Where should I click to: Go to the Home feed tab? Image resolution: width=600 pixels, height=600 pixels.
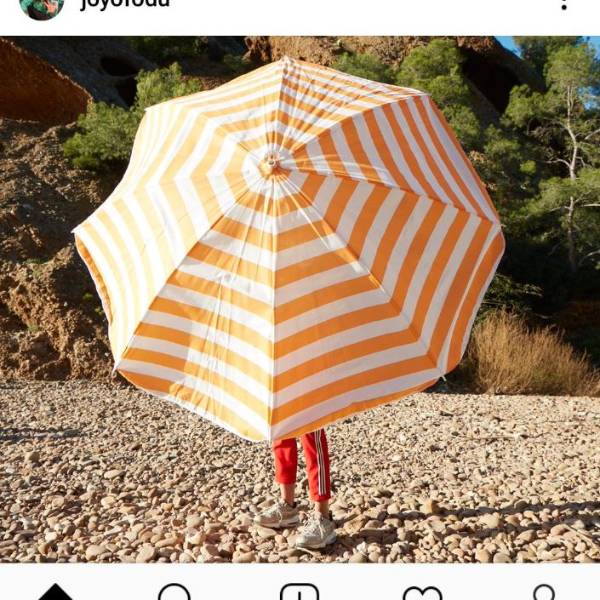[x=55, y=592]
